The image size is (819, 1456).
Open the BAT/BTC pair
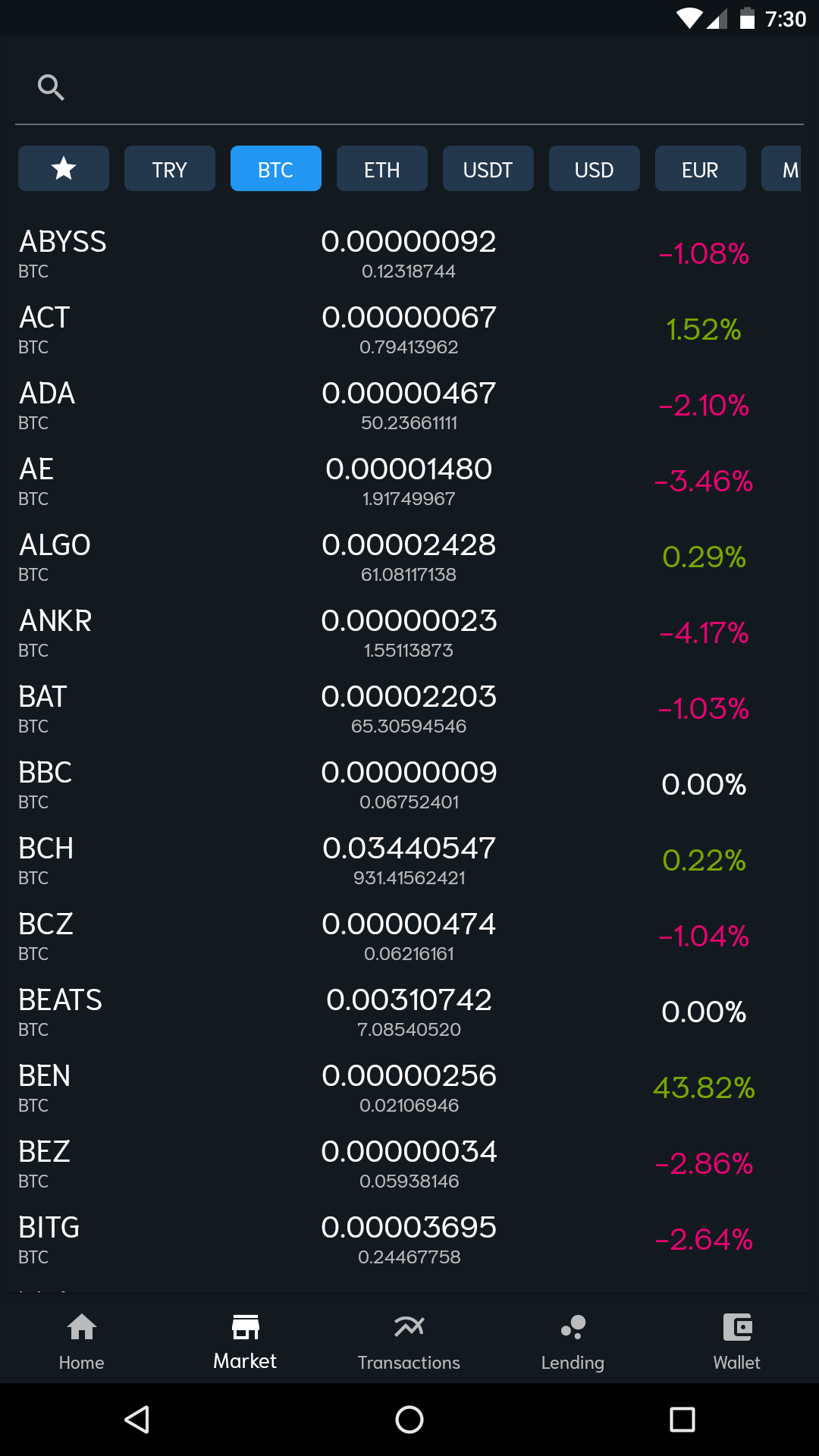coord(409,708)
